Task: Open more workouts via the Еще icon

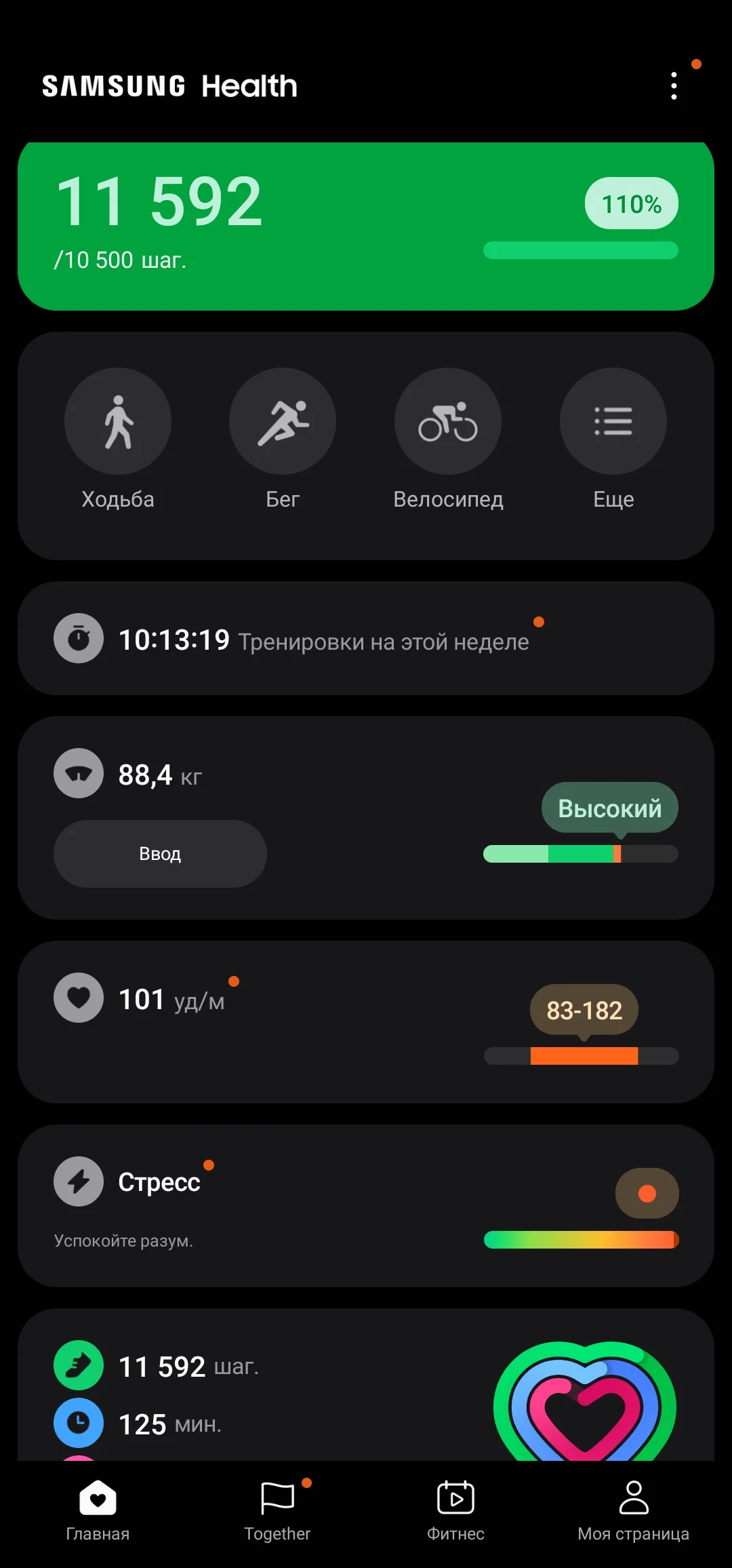Action: [612, 420]
